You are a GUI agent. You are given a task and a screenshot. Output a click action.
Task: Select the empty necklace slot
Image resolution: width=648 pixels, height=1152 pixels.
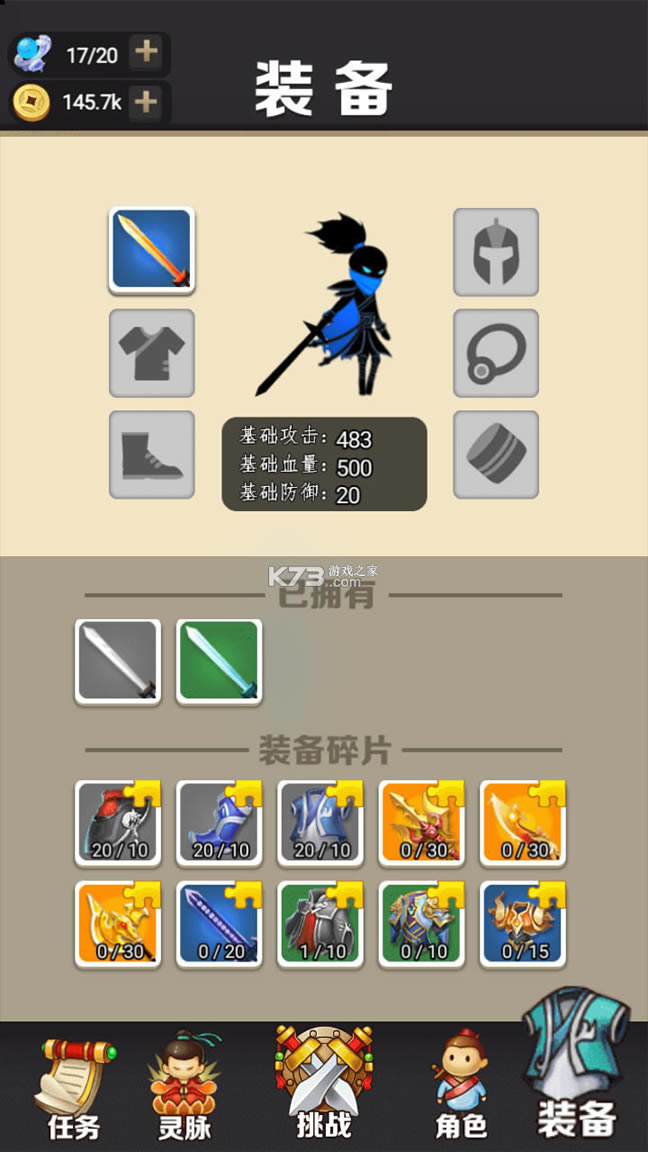(496, 352)
